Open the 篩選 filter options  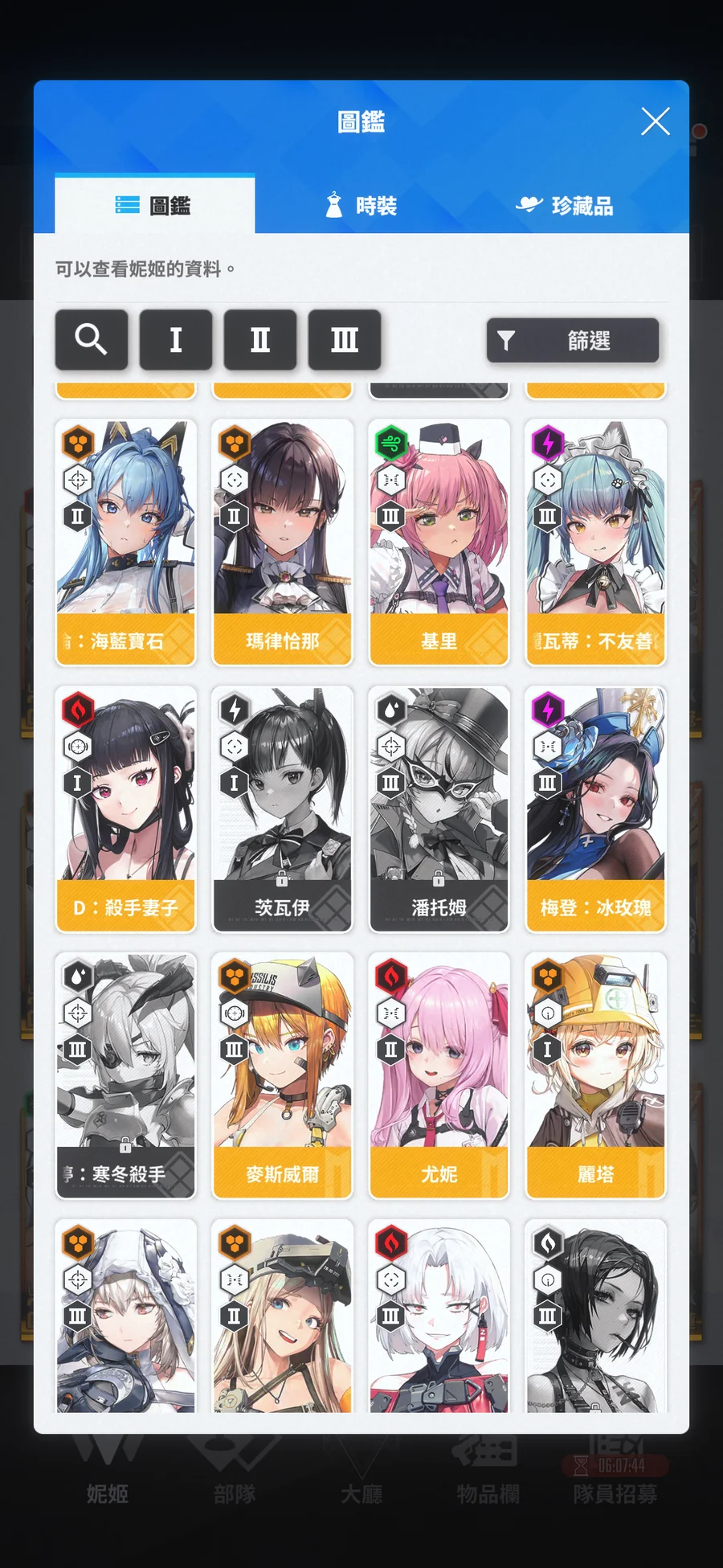click(572, 341)
